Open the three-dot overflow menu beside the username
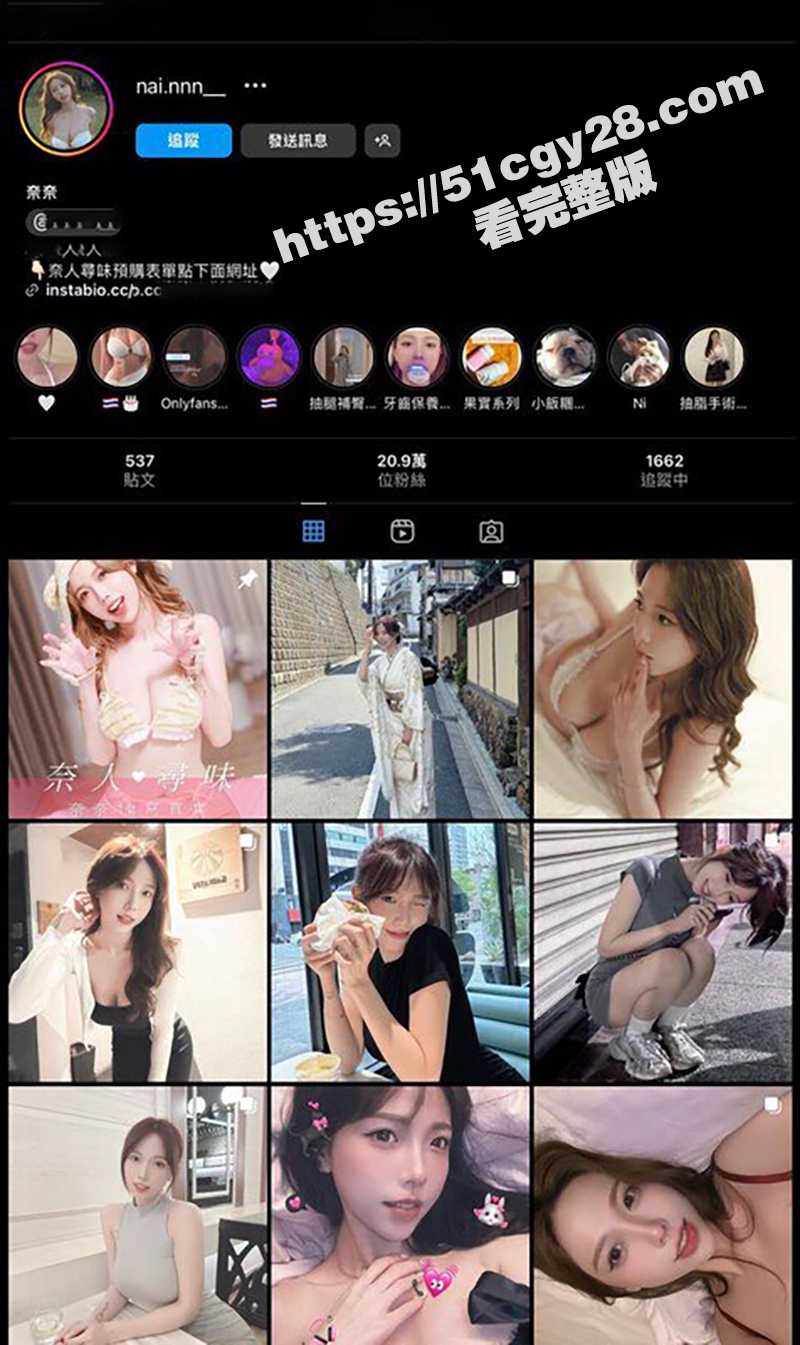 [255, 87]
